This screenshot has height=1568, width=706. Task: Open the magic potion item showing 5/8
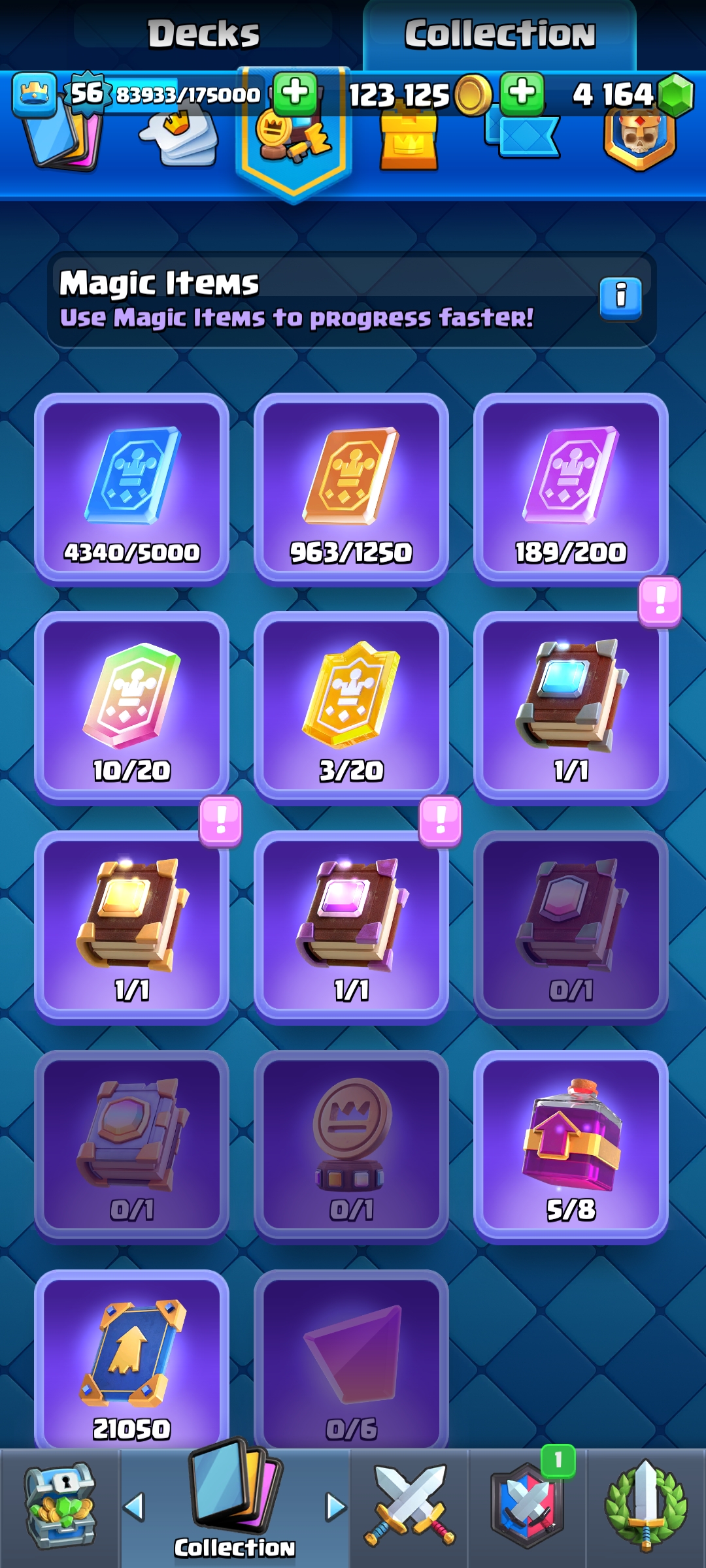point(571,1146)
